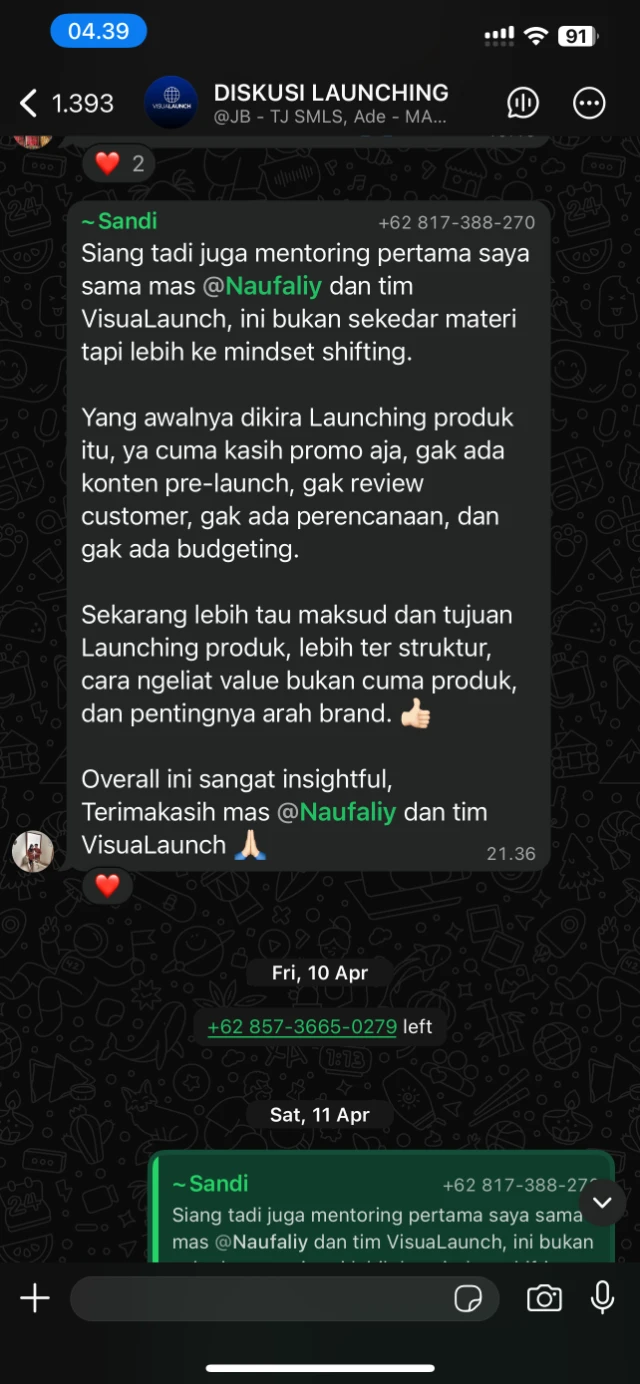This screenshot has height=1384, width=640.
Task: Tap the voice message microphone
Action: (x=602, y=1298)
